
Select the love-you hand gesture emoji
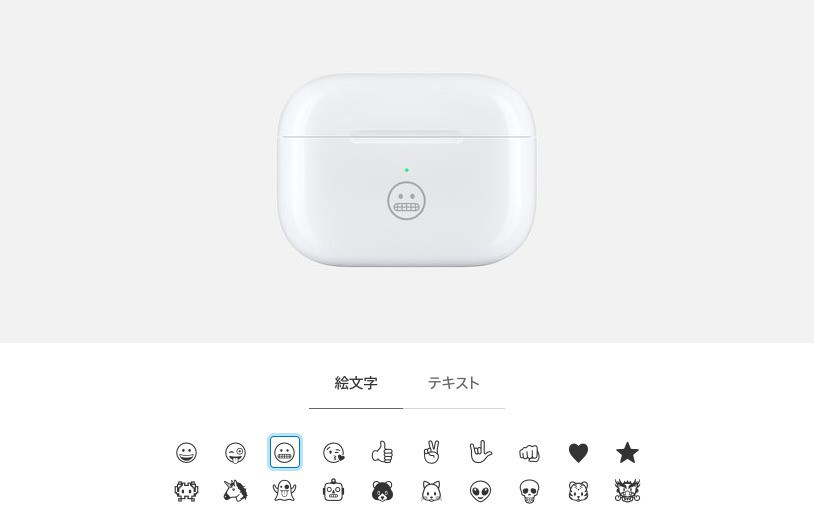(x=480, y=453)
